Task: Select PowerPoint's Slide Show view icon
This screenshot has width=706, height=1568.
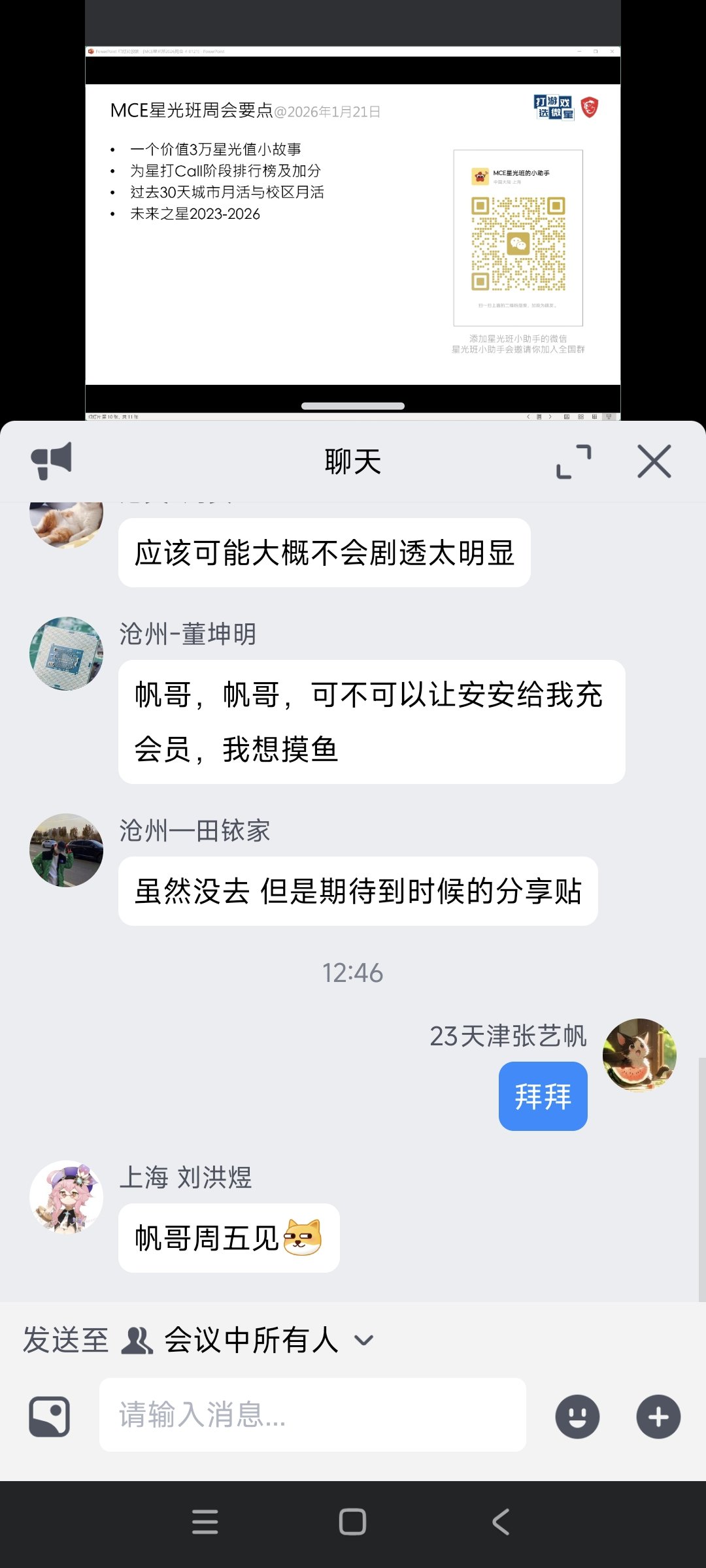Action: point(609,416)
